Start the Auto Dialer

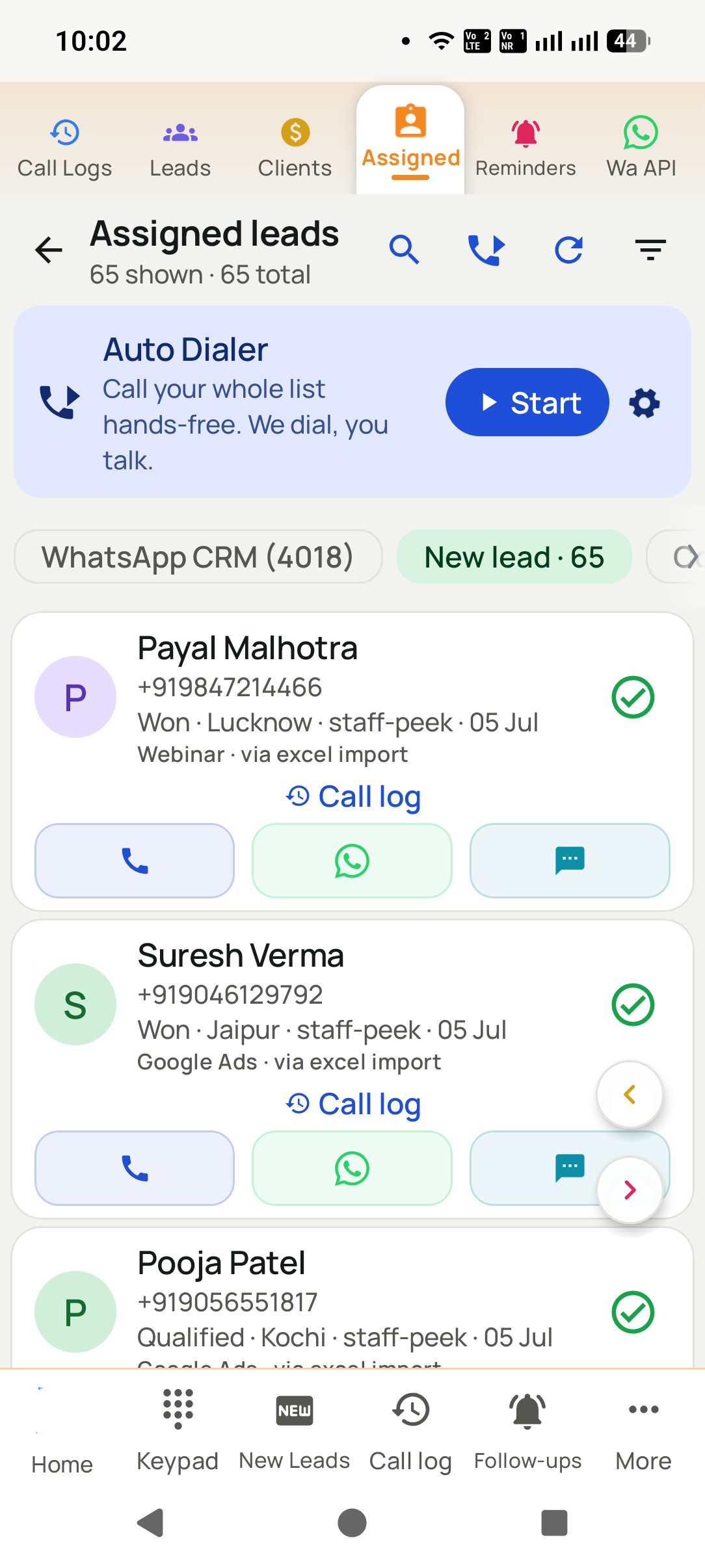coord(527,402)
